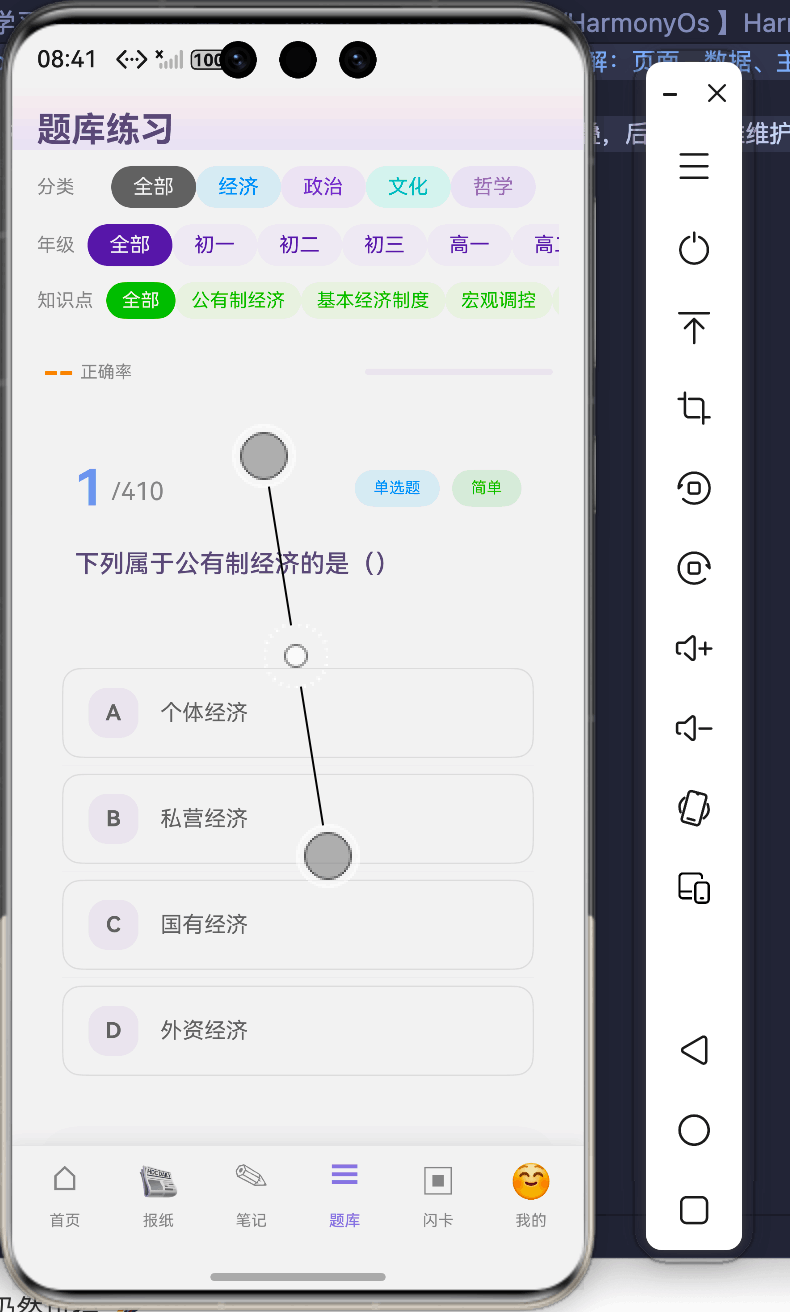790x1312 pixels.
Task: Pick the 初三 grade chip
Action: pyautogui.click(x=385, y=245)
